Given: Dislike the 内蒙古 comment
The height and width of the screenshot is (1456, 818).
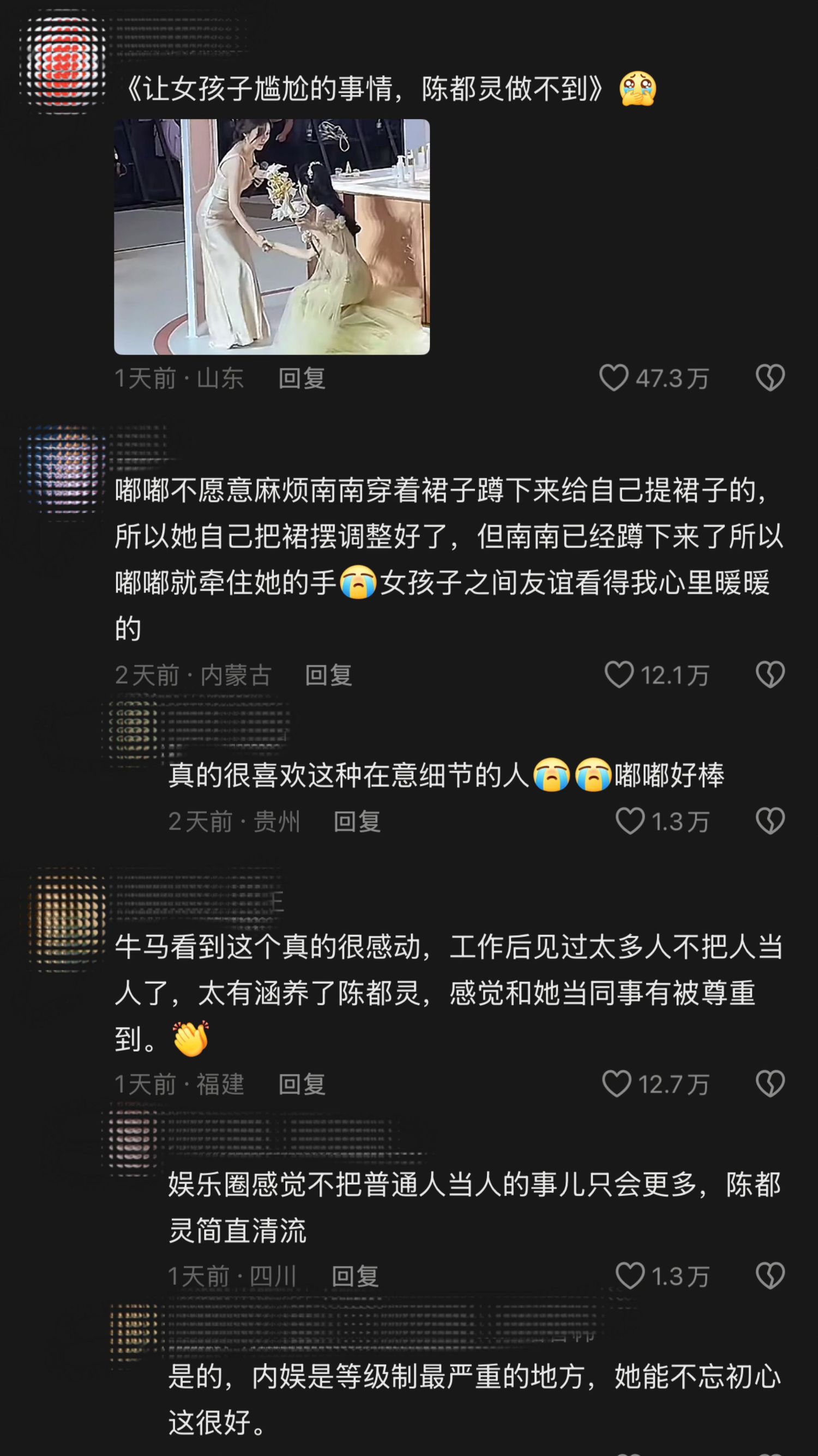Looking at the screenshot, I should tap(770, 674).
